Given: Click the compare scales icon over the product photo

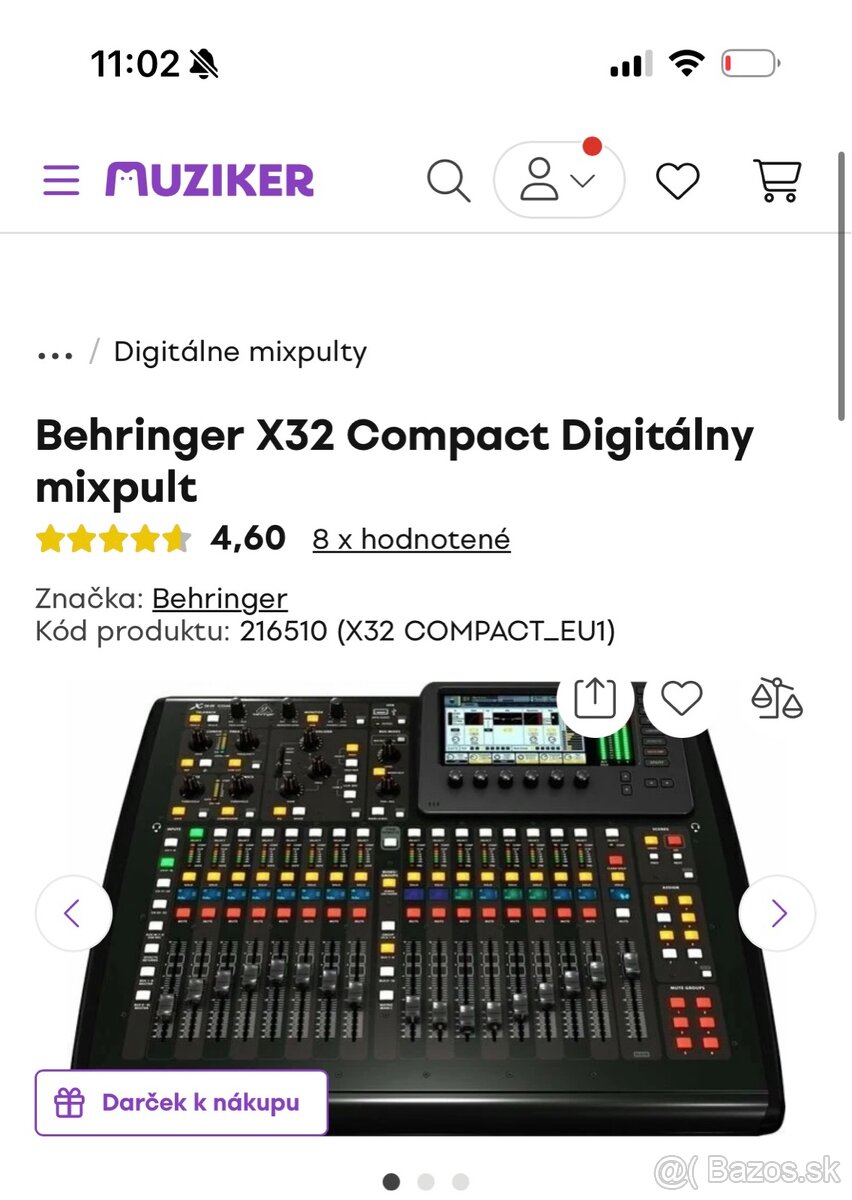Looking at the screenshot, I should [778, 697].
